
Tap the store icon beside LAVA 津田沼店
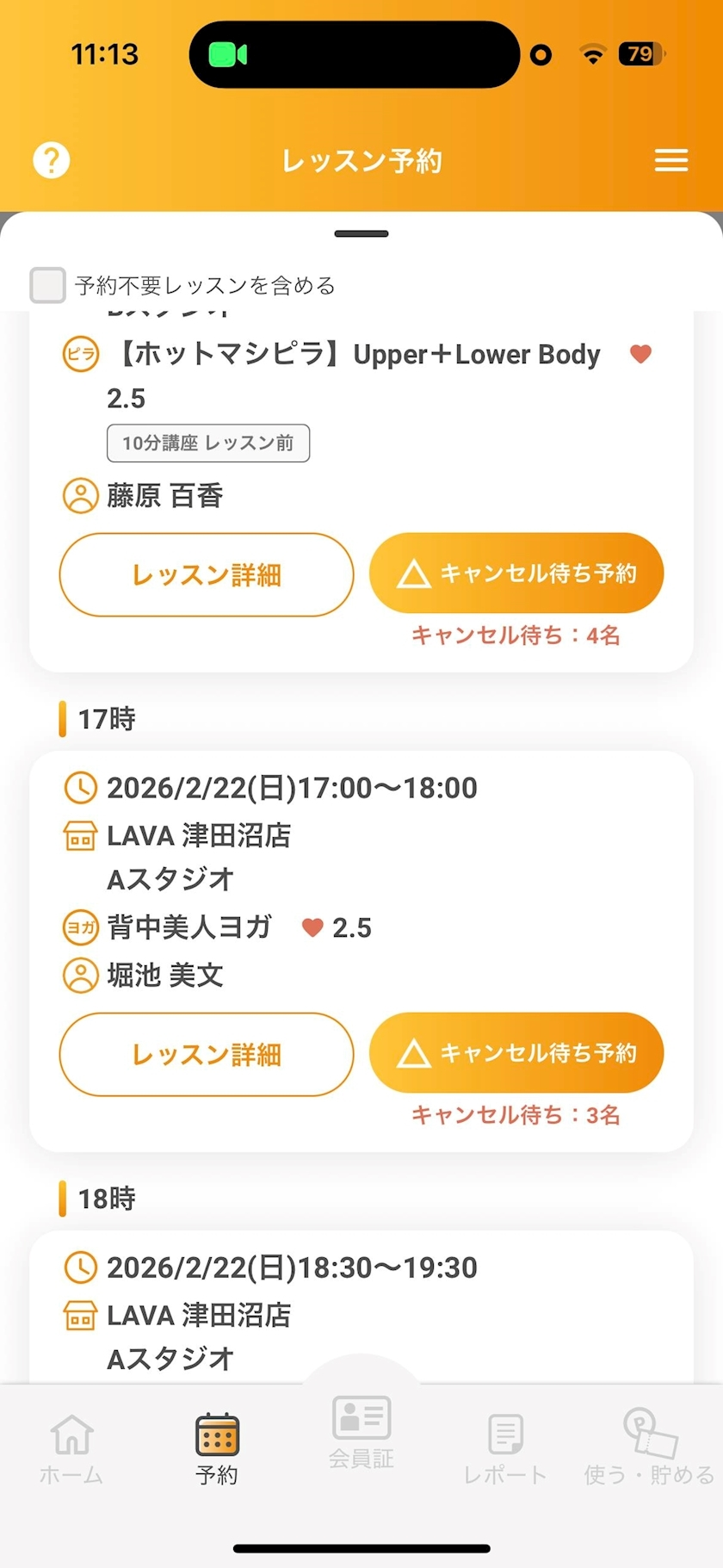coord(80,835)
